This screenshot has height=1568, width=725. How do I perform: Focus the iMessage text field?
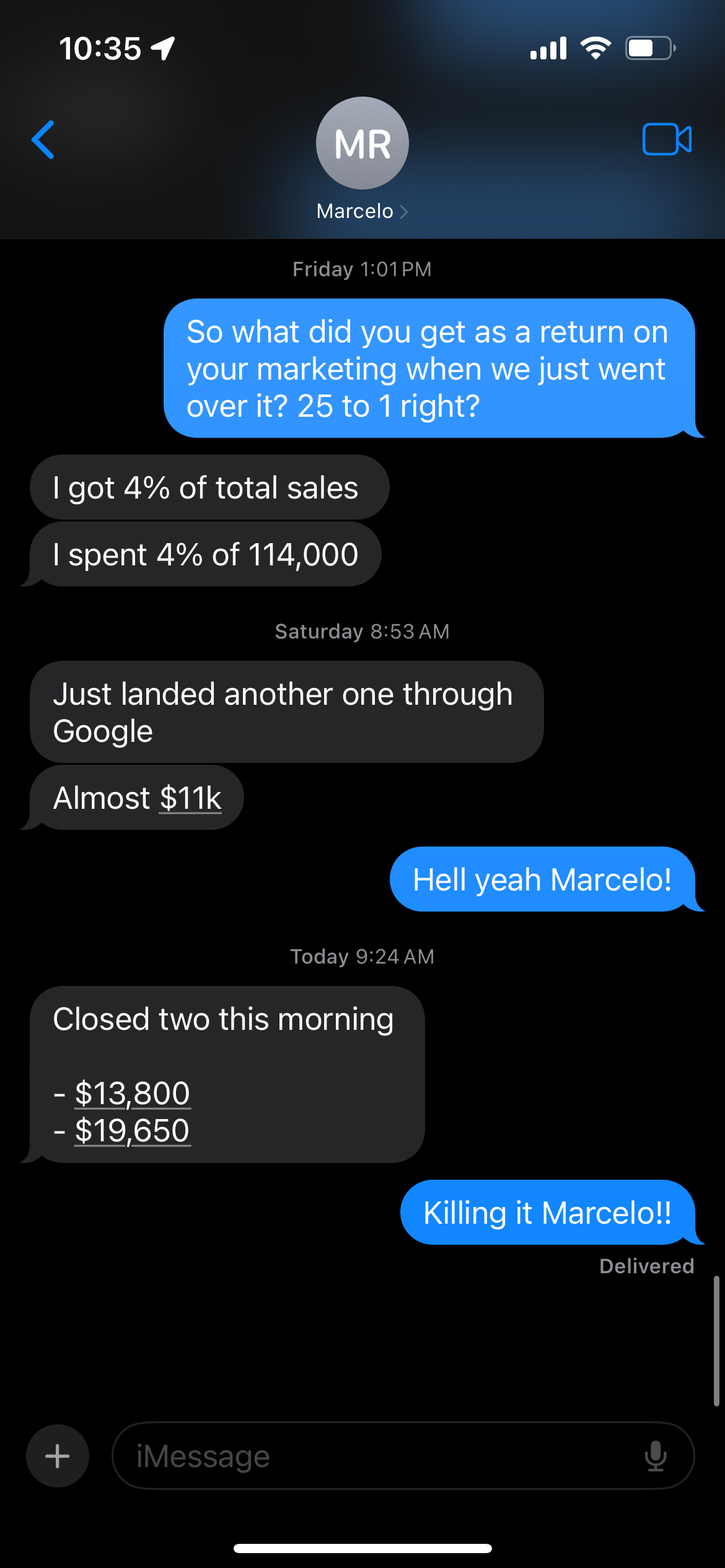coord(372,1456)
